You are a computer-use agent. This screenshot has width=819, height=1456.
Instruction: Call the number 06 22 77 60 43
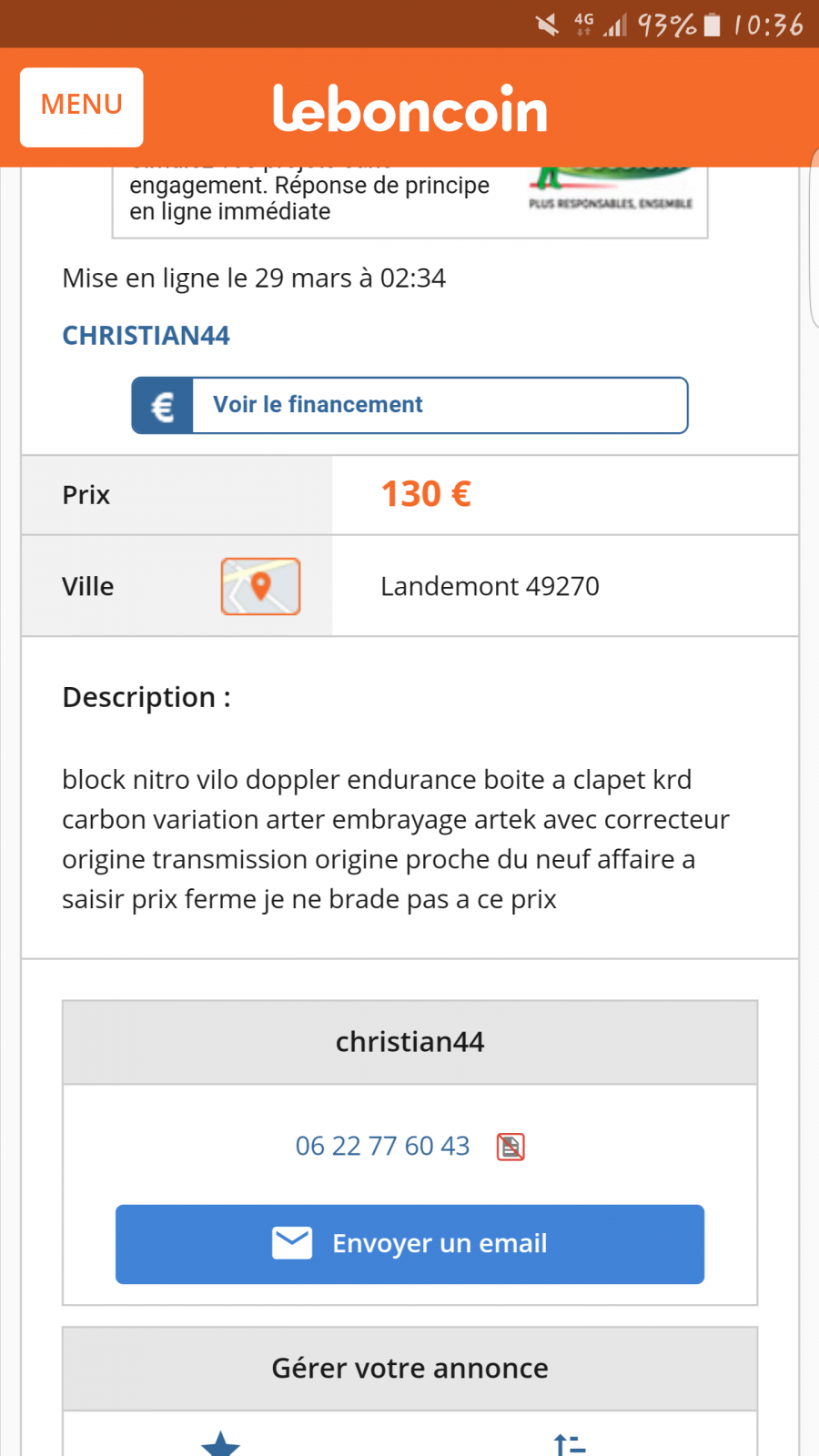click(382, 1146)
